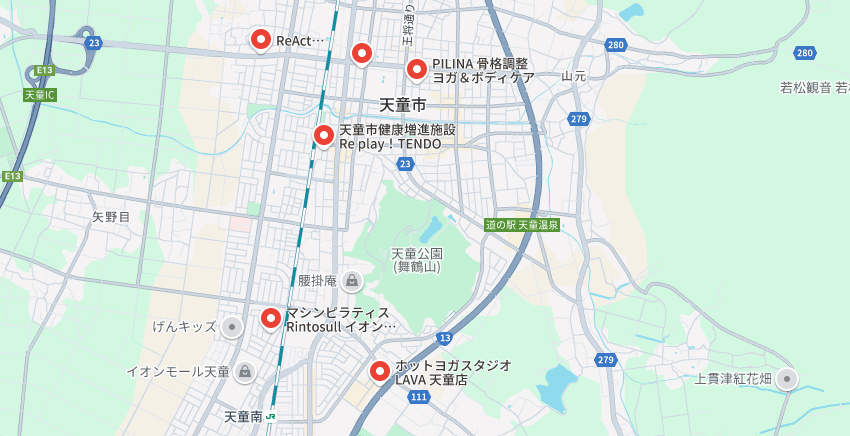Select the 天童南 station marker
This screenshot has height=436, width=850.
click(x=271, y=417)
